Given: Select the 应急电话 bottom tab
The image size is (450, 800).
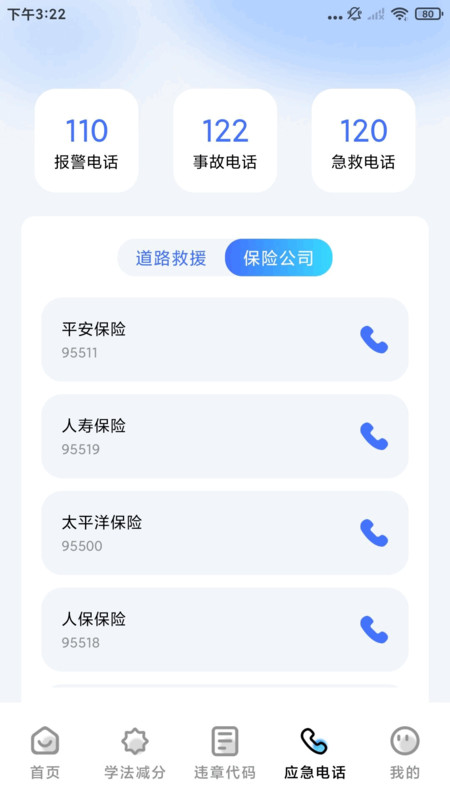Looking at the screenshot, I should (314, 753).
